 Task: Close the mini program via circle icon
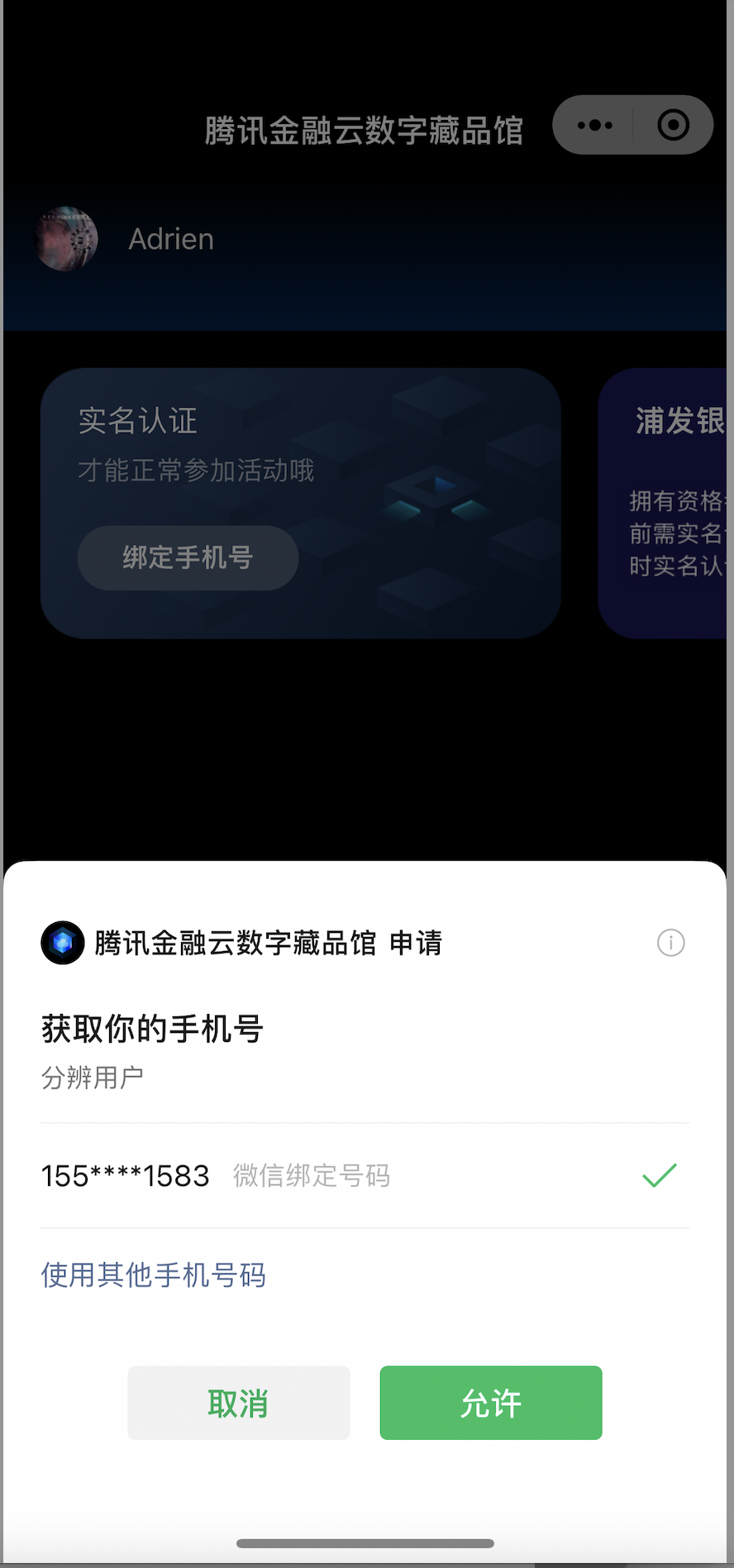[673, 126]
